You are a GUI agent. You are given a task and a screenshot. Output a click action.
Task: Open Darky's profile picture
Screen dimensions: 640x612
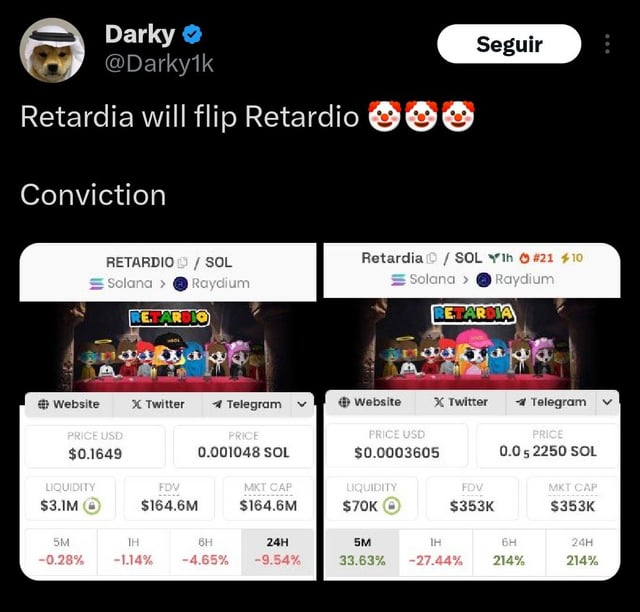coord(53,50)
